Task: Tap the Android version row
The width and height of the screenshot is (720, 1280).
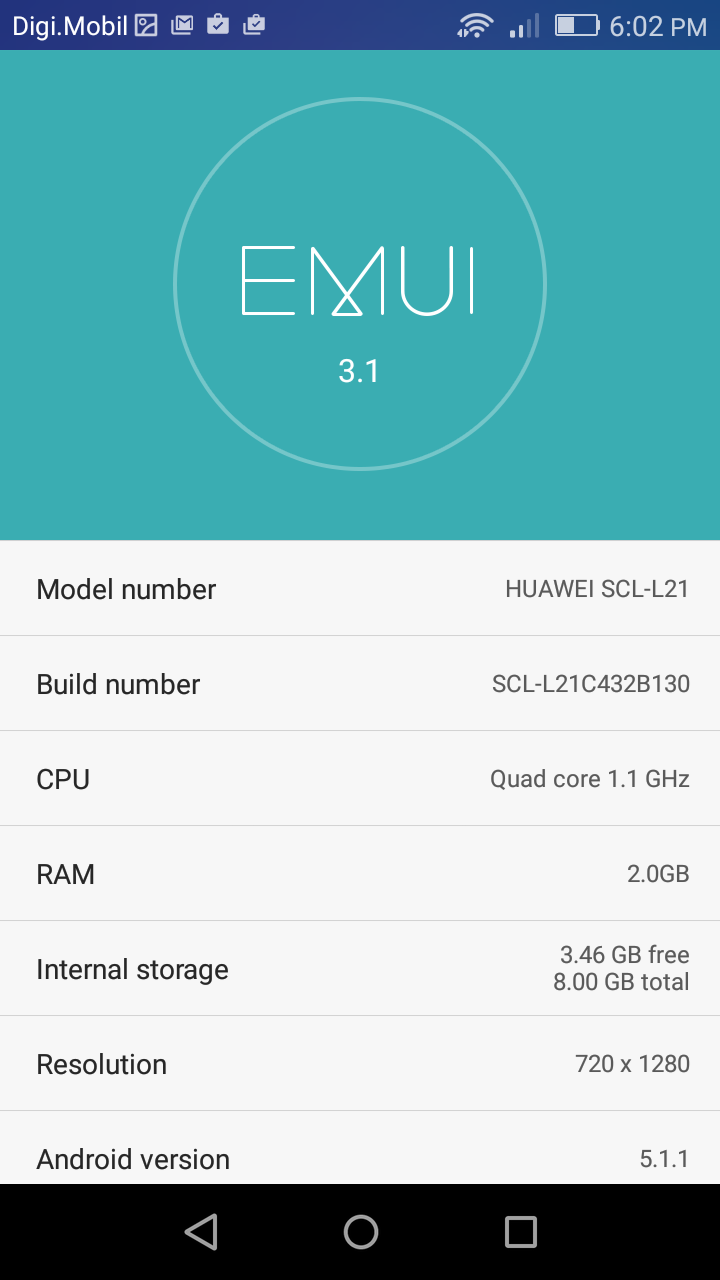Action: click(x=360, y=1158)
